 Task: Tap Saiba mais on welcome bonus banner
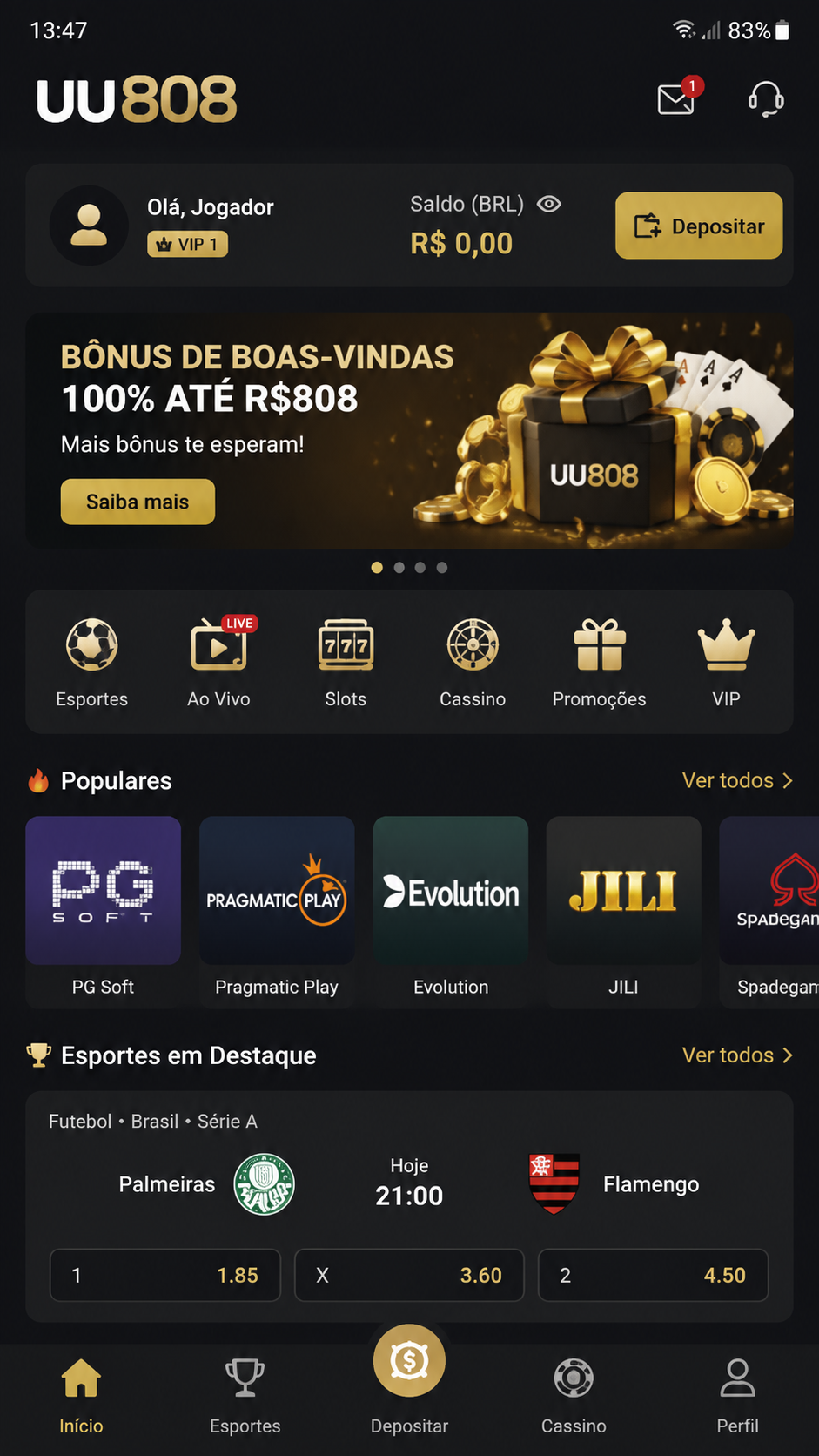138,502
